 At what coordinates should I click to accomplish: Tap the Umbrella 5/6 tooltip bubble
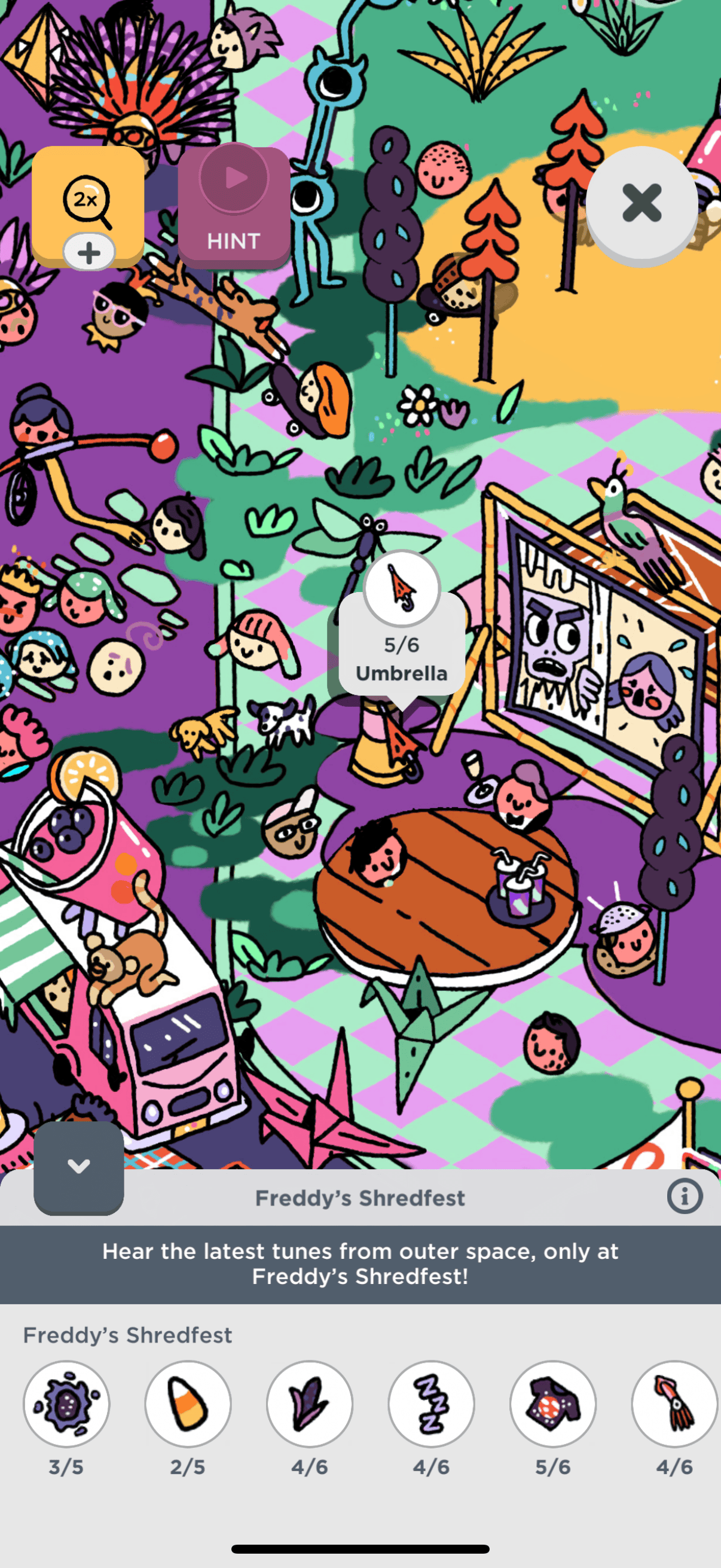402,645
